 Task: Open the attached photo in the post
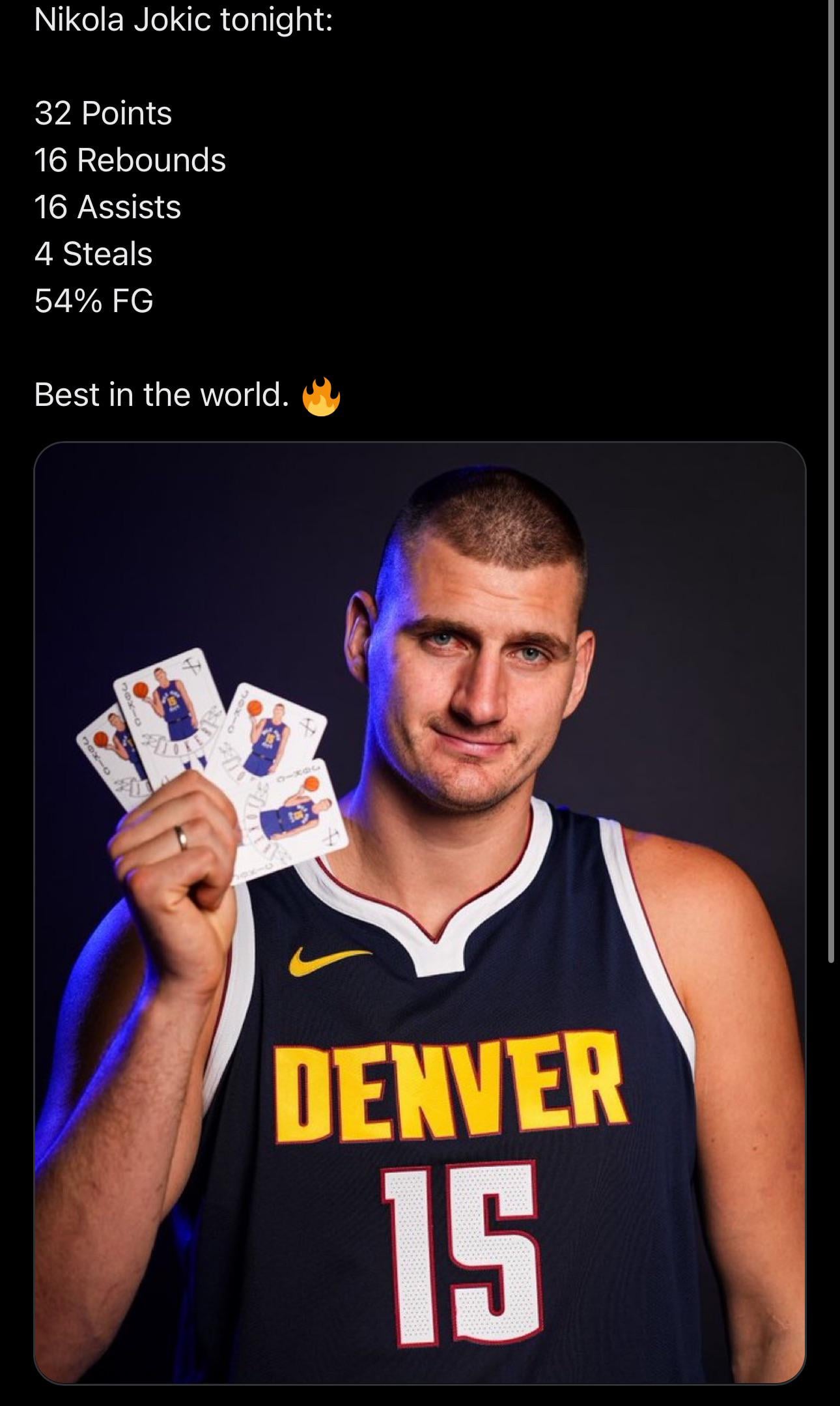419,912
